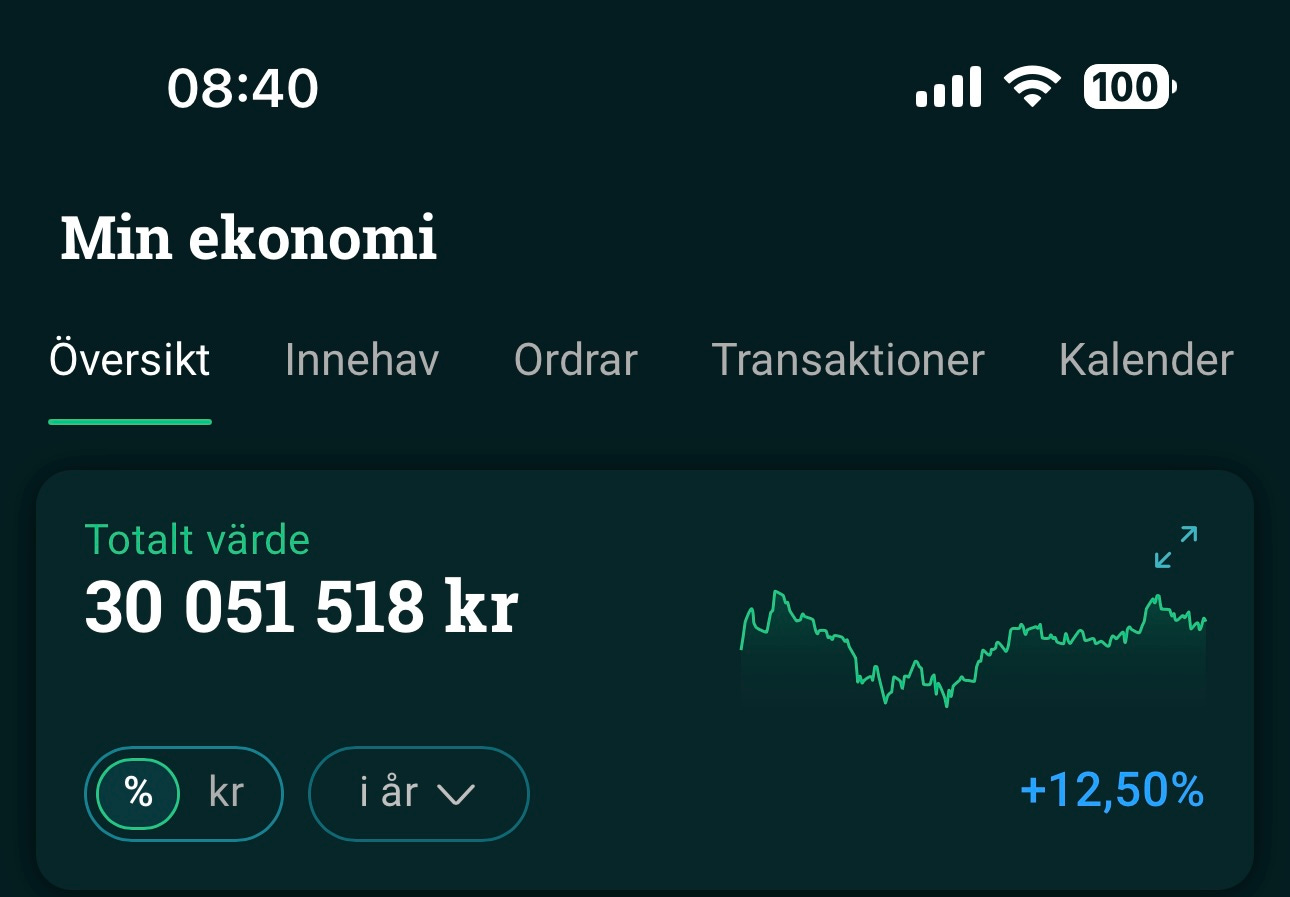Switch performance display to kr
The image size is (1290, 897).
coord(227,793)
